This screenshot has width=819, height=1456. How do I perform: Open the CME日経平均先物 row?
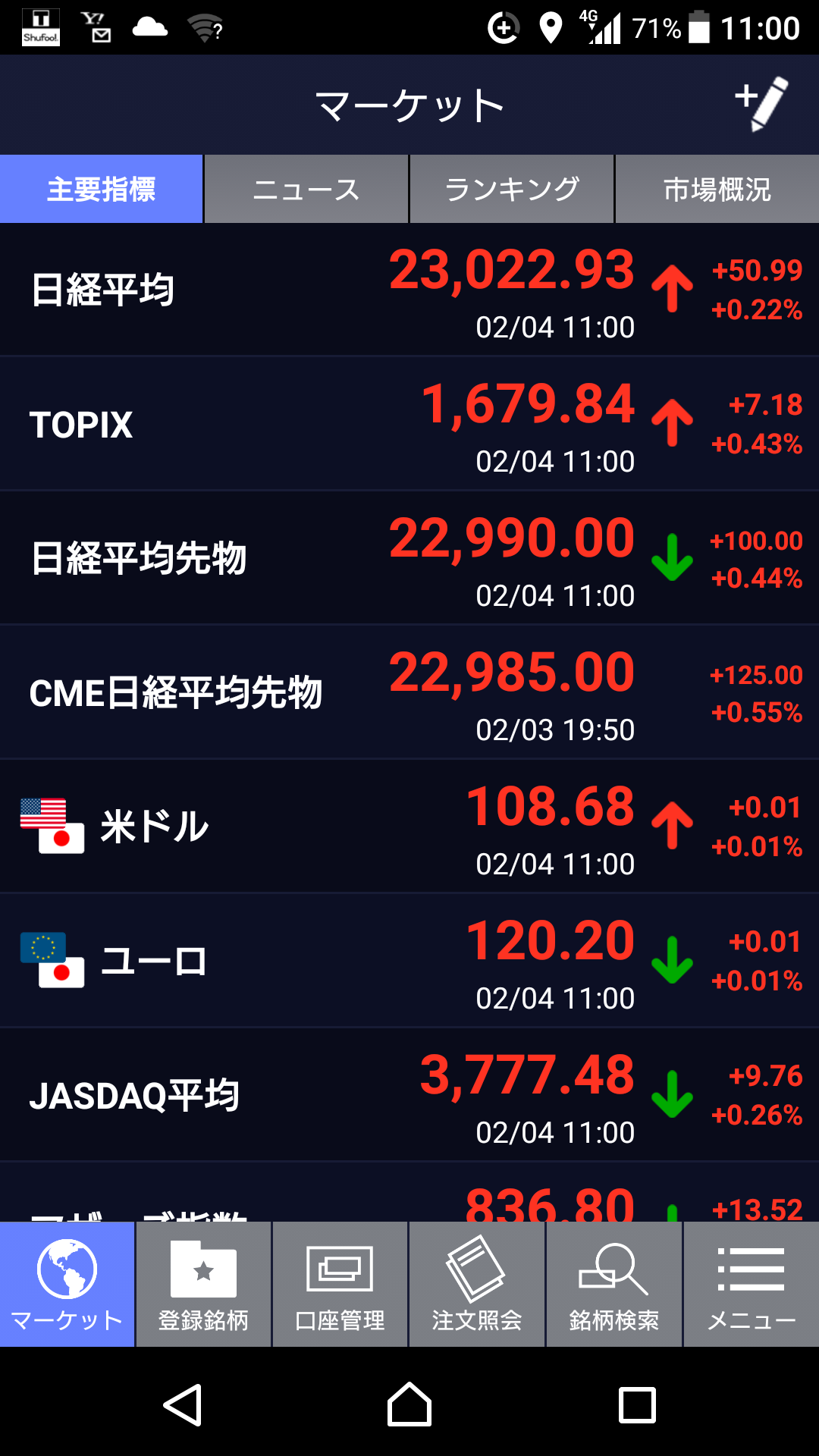[x=409, y=693]
